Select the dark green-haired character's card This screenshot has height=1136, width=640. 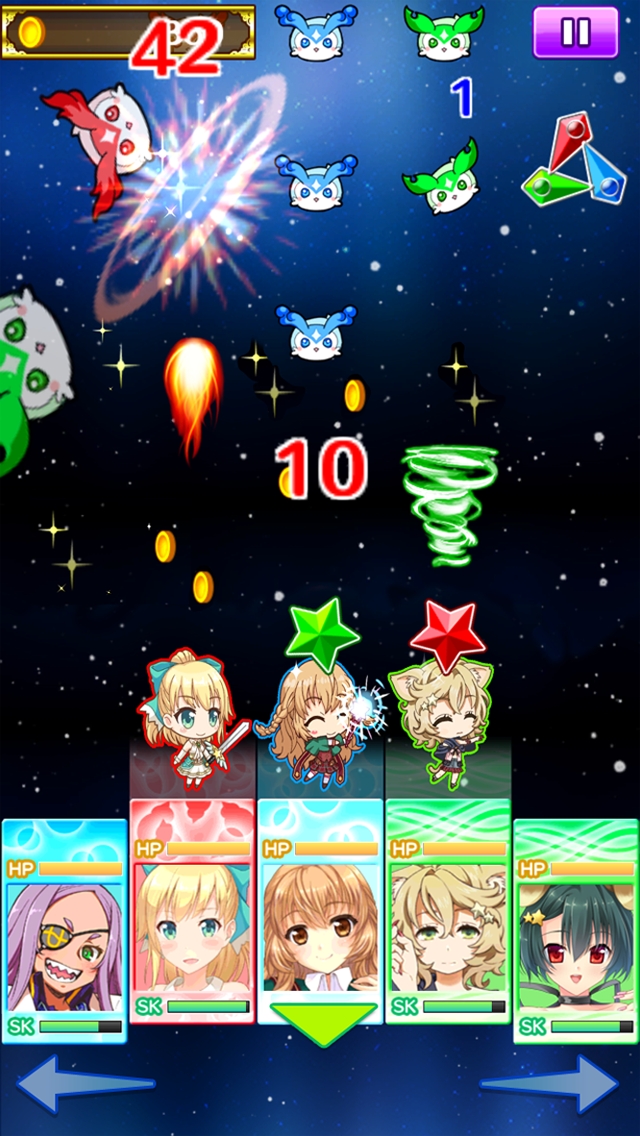(576, 931)
